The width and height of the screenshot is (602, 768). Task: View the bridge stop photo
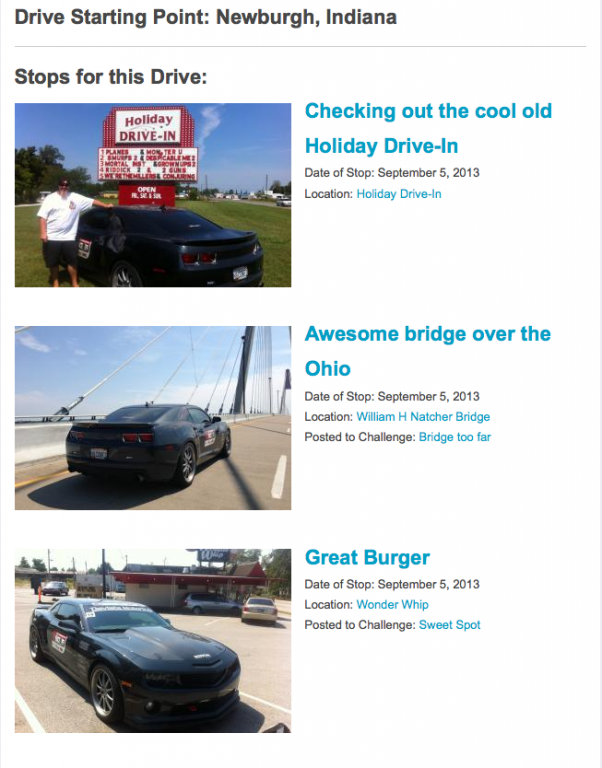tap(153, 418)
